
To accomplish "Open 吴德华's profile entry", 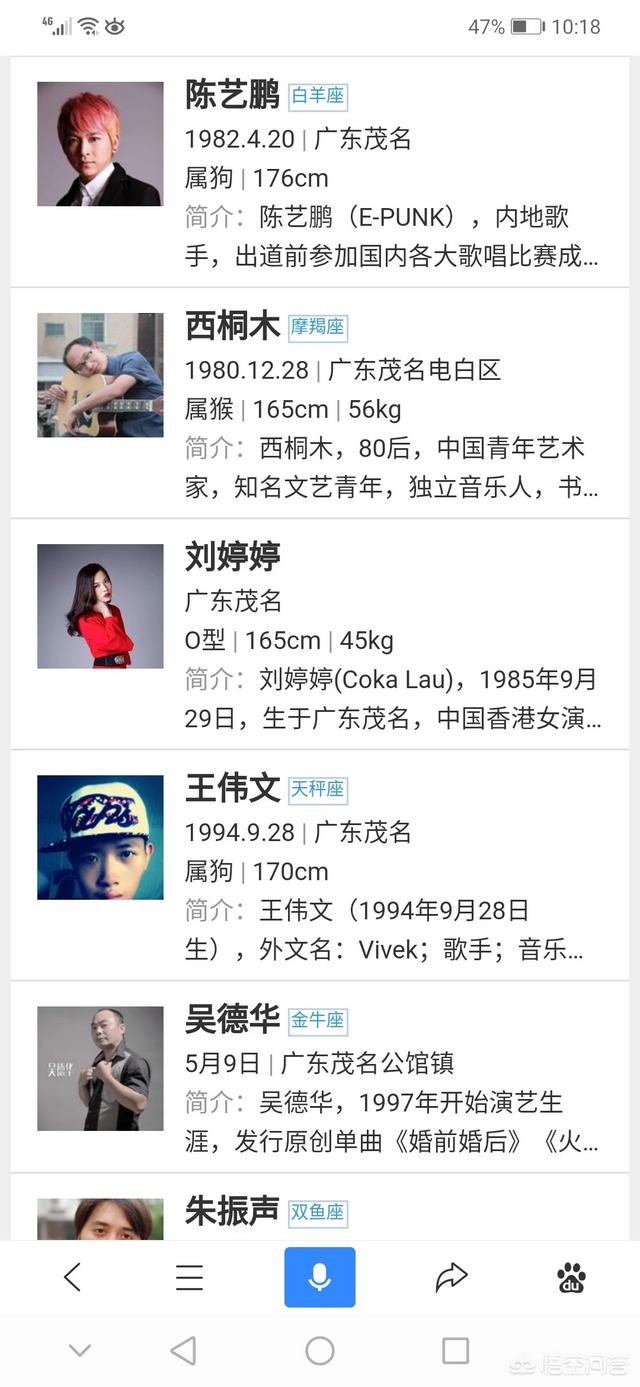I will coord(232,1019).
